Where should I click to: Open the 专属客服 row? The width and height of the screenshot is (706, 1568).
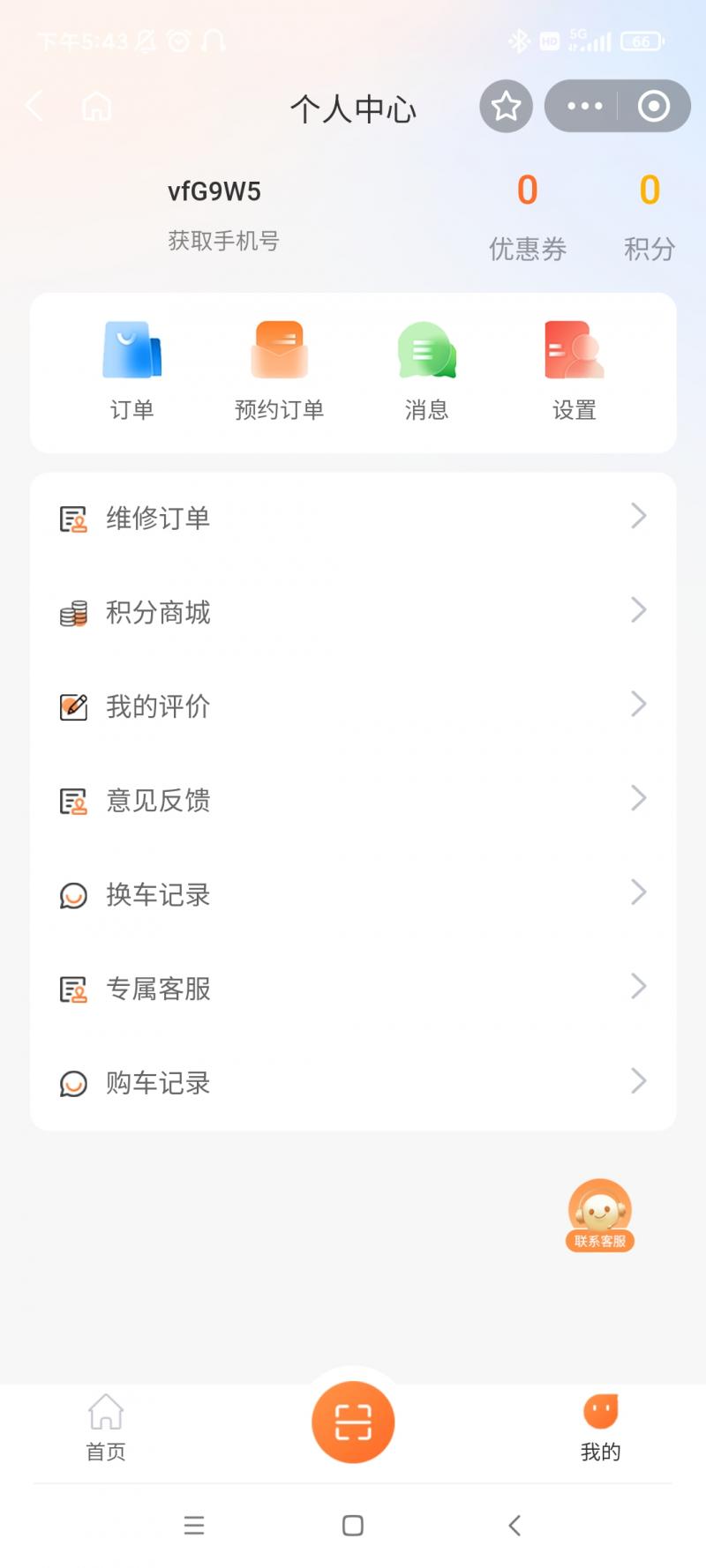[353, 989]
